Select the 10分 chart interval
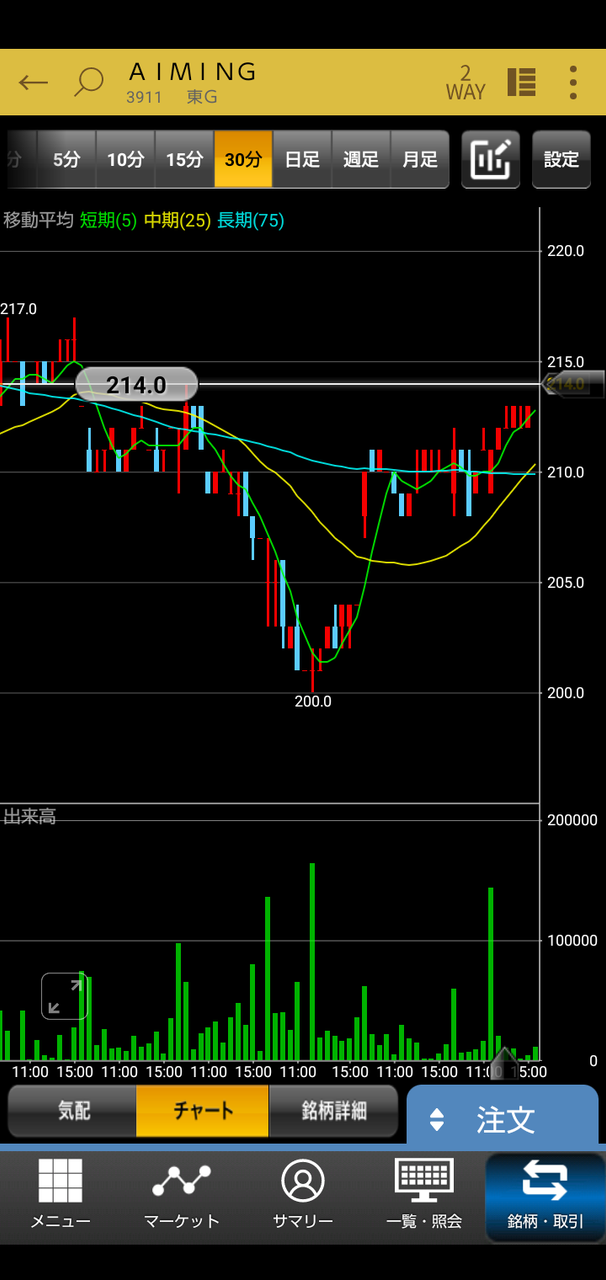This screenshot has height=1280, width=606. pos(125,159)
